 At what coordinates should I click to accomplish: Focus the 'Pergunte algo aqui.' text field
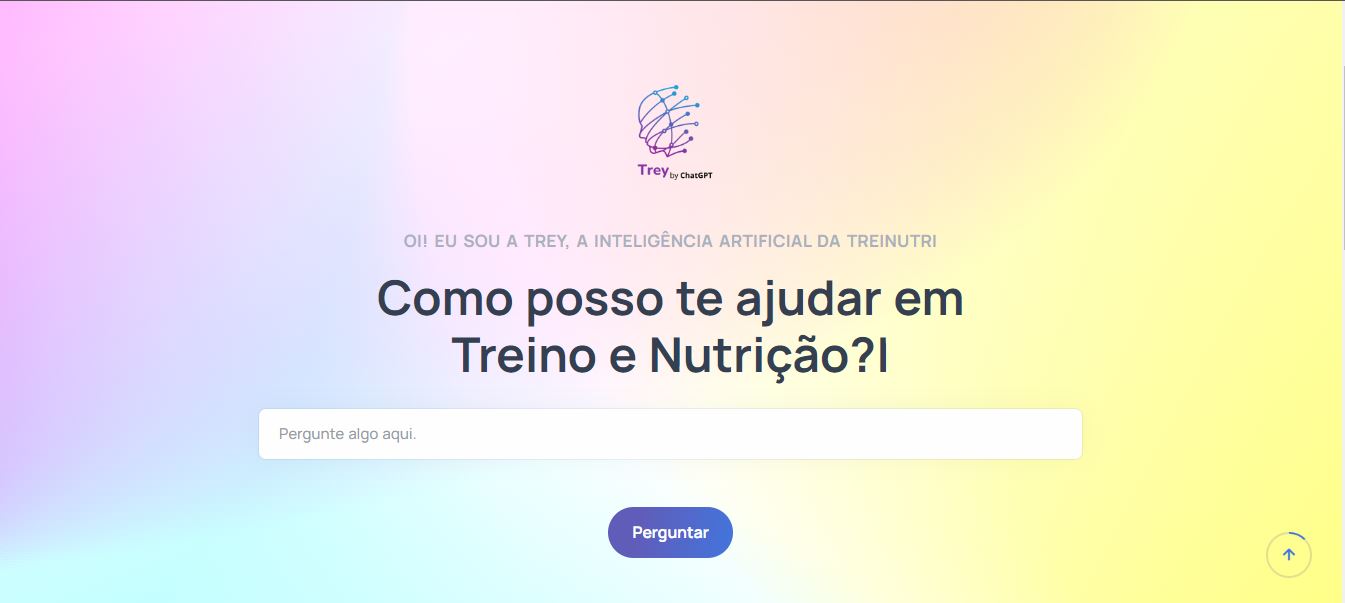click(670, 434)
